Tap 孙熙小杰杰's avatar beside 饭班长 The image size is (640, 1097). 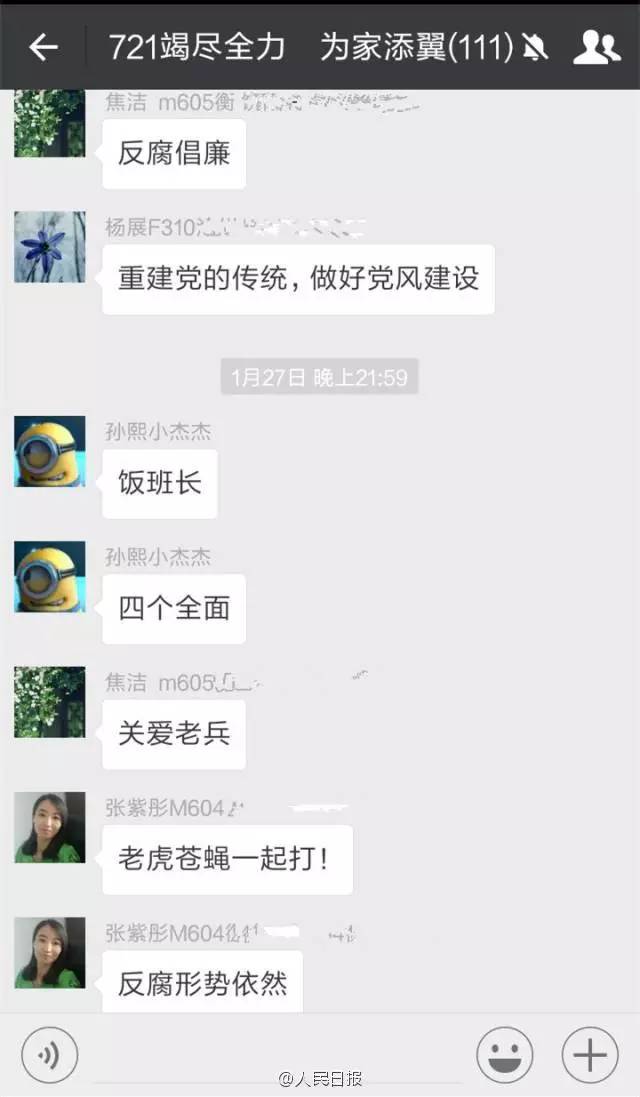click(x=49, y=452)
